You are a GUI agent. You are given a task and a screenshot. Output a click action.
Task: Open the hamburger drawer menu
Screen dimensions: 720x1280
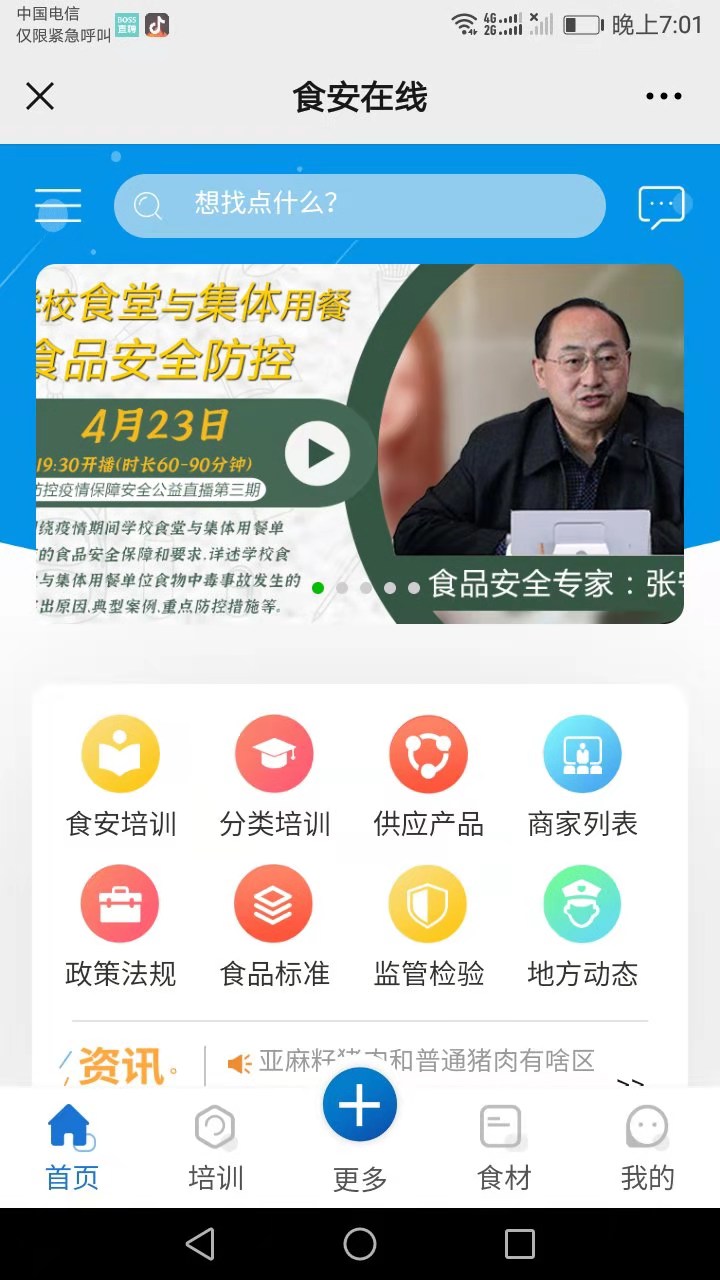click(58, 206)
